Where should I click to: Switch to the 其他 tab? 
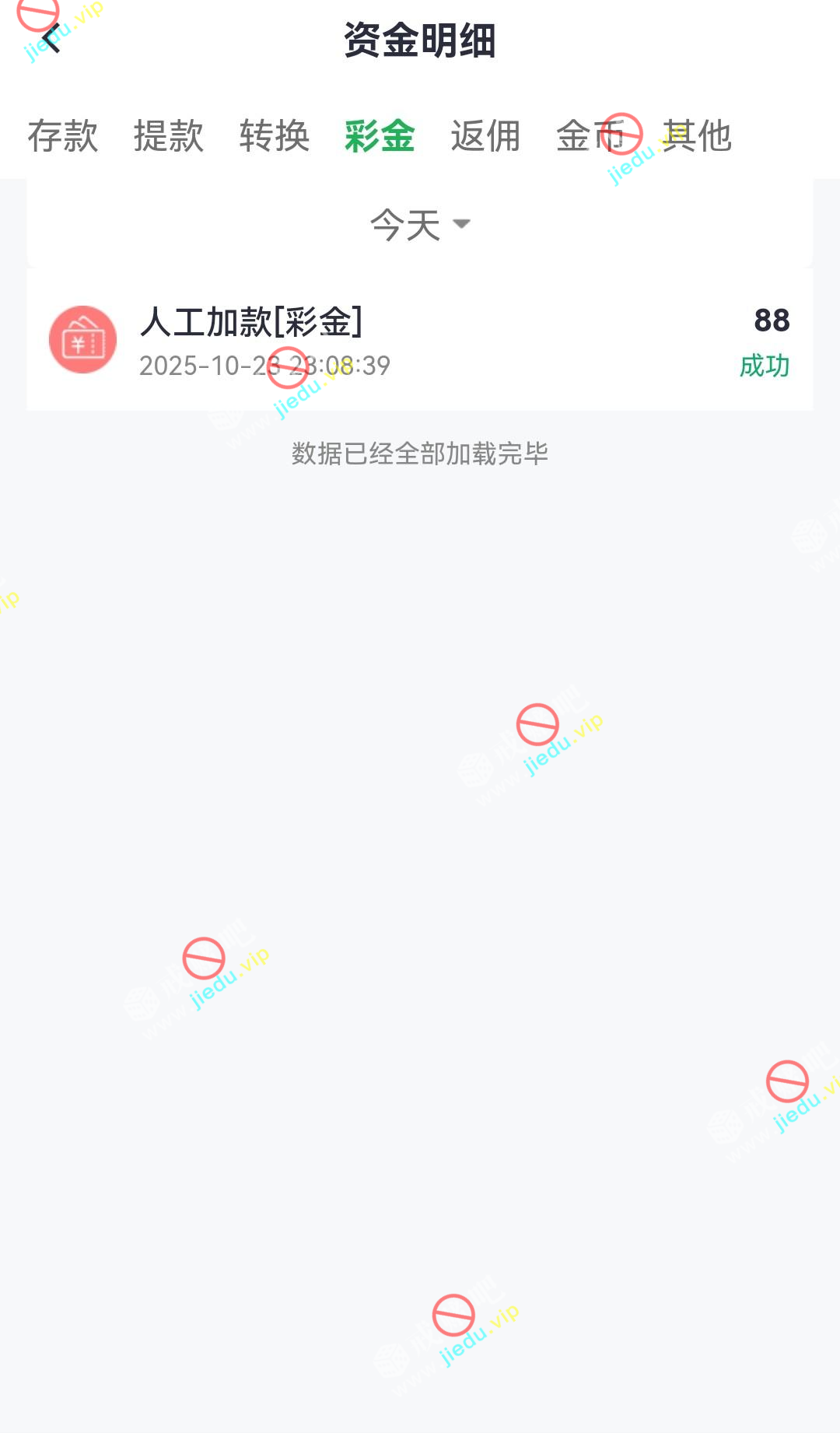(697, 137)
